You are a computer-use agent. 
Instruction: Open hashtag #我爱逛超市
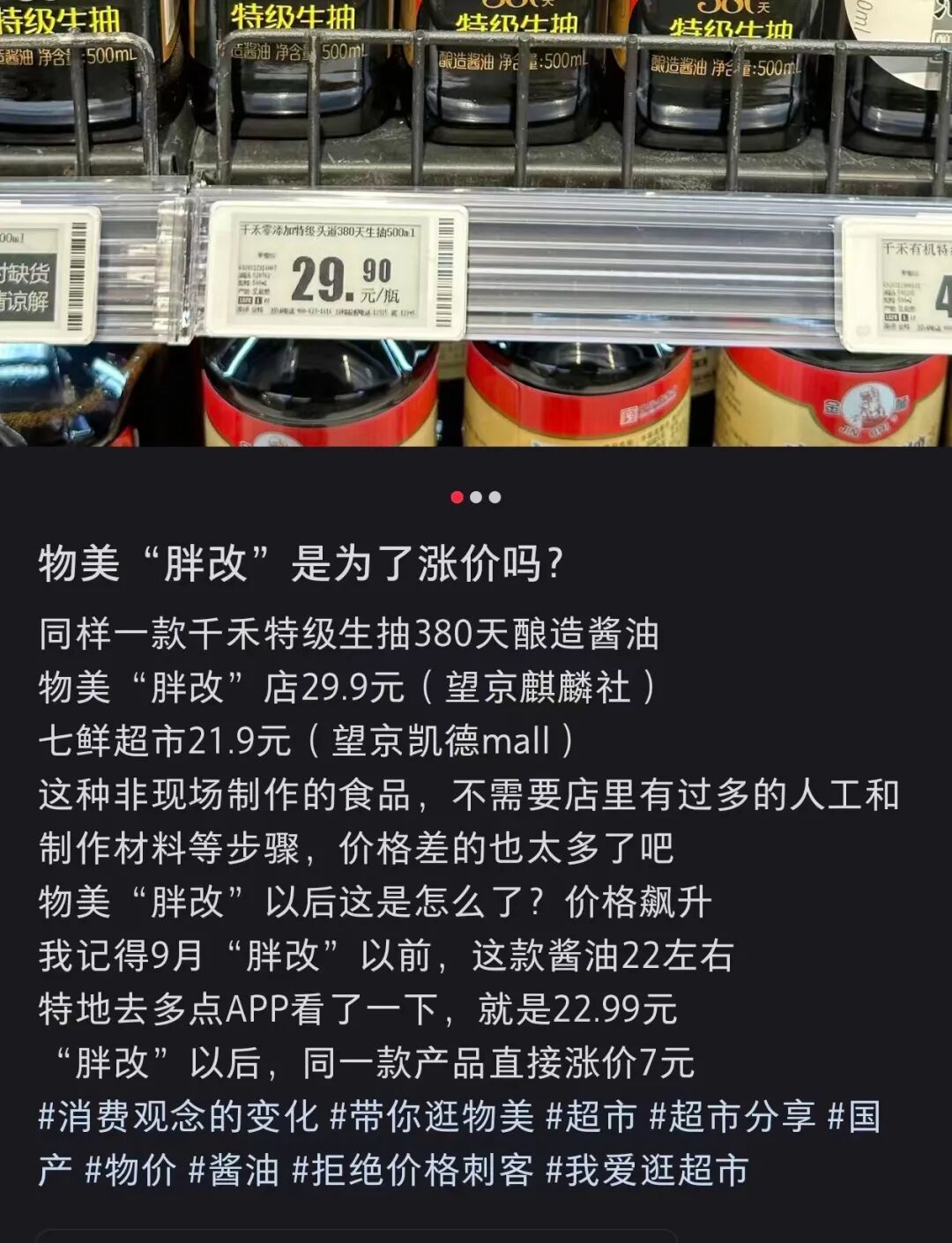tap(647, 1171)
